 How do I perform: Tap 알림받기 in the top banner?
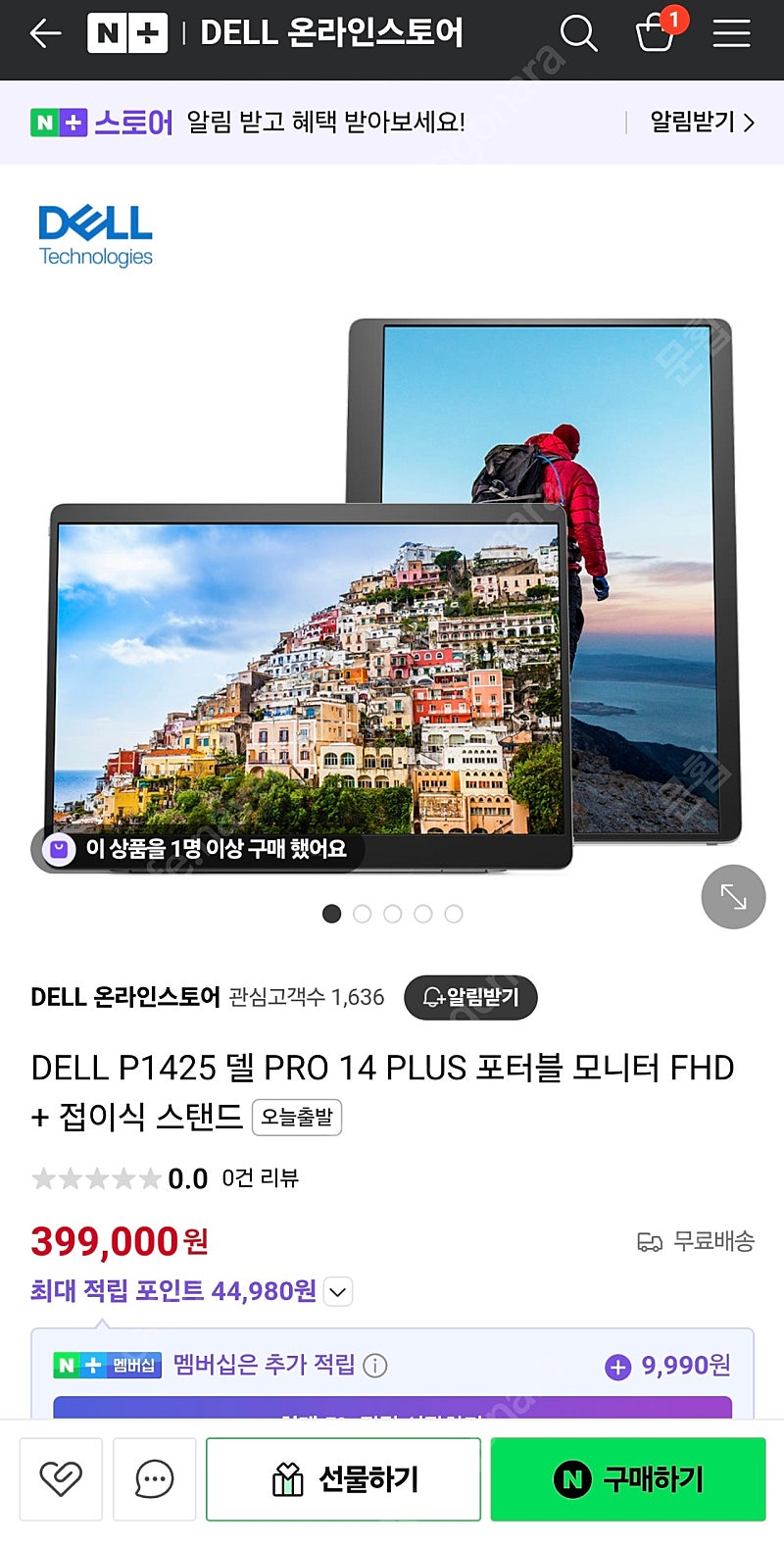(x=702, y=122)
